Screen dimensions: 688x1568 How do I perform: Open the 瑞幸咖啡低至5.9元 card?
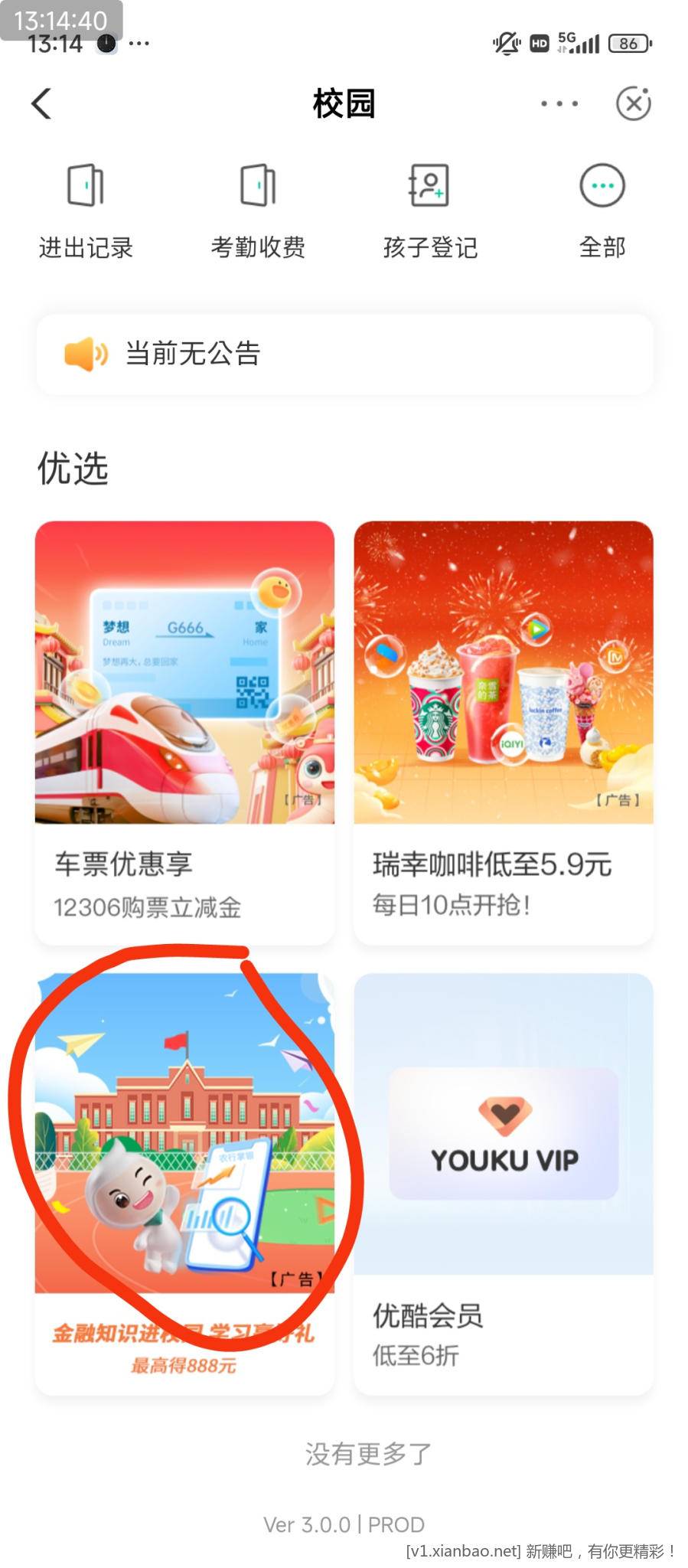tap(503, 731)
